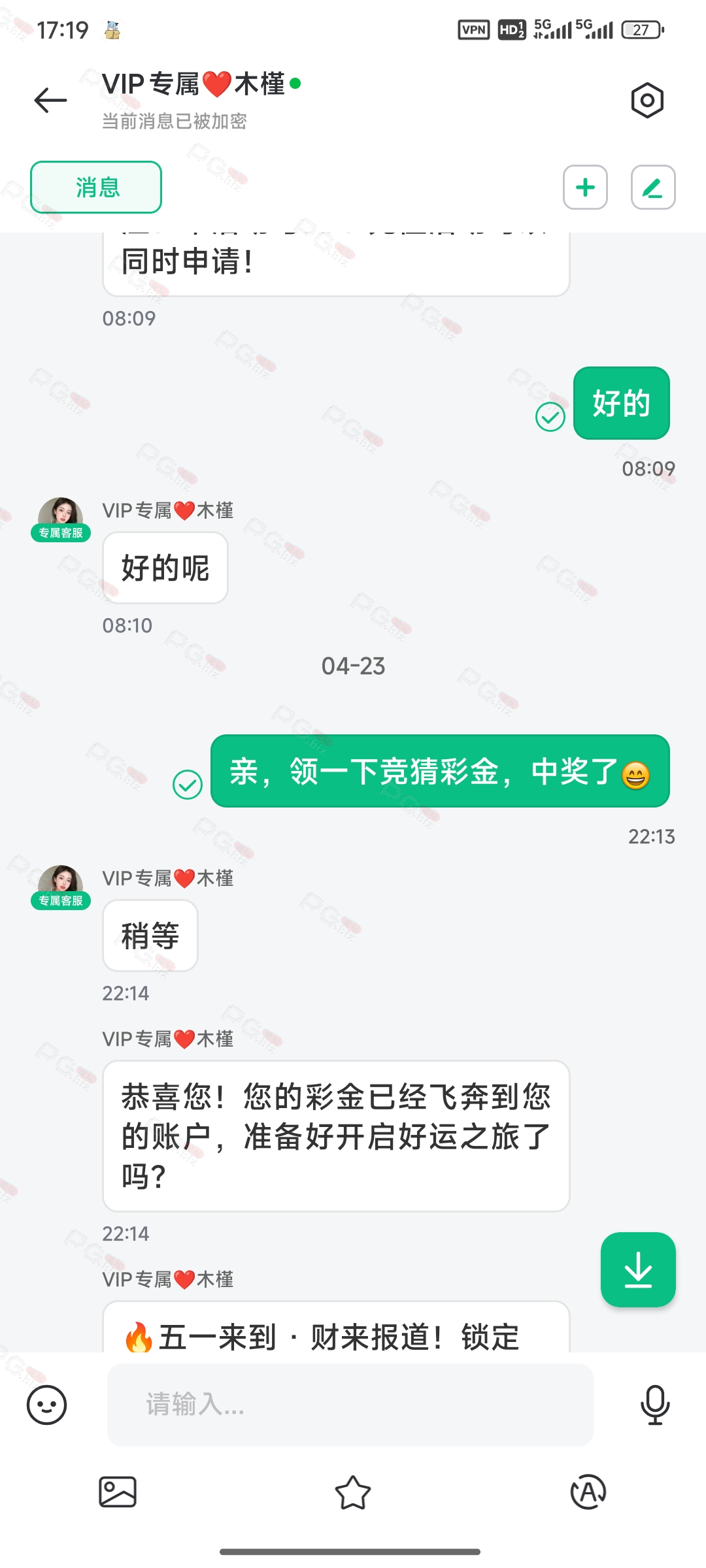Open avatar of VIP专属木槿 above 好的呢
706x1568 pixels.
pos(60,516)
